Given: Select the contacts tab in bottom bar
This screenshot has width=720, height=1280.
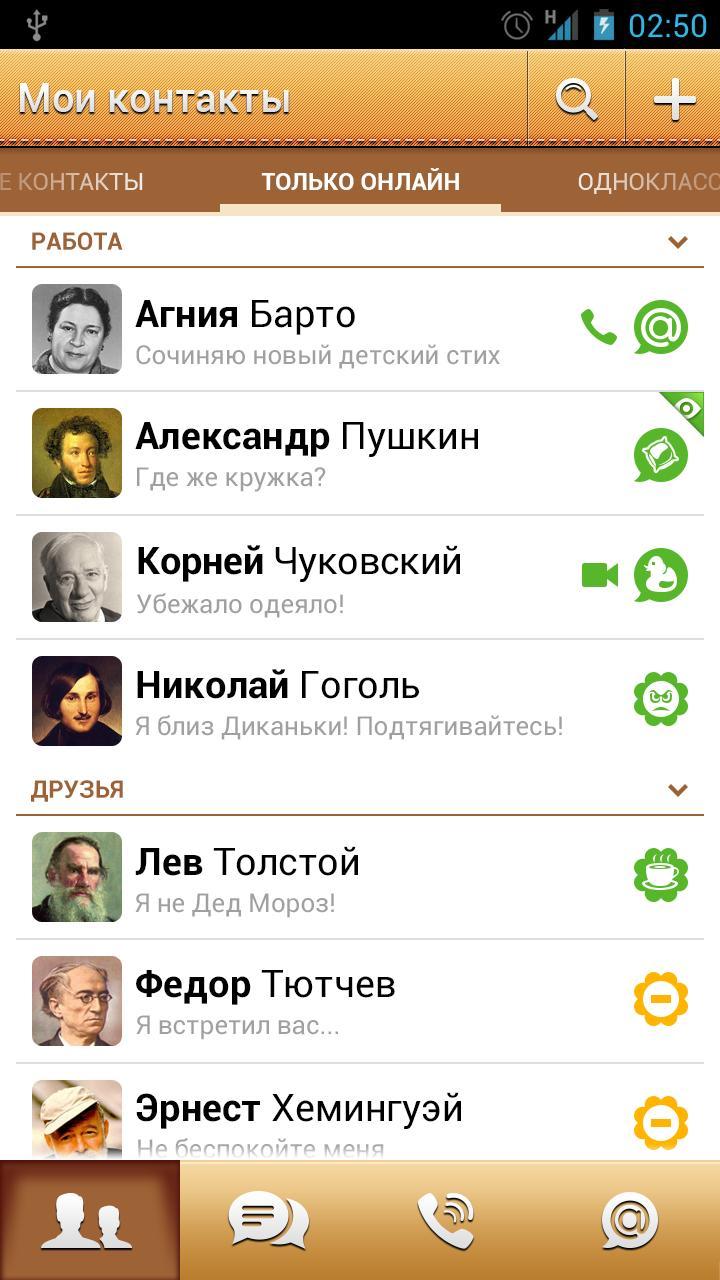Looking at the screenshot, I should pyautogui.click(x=88, y=1221).
